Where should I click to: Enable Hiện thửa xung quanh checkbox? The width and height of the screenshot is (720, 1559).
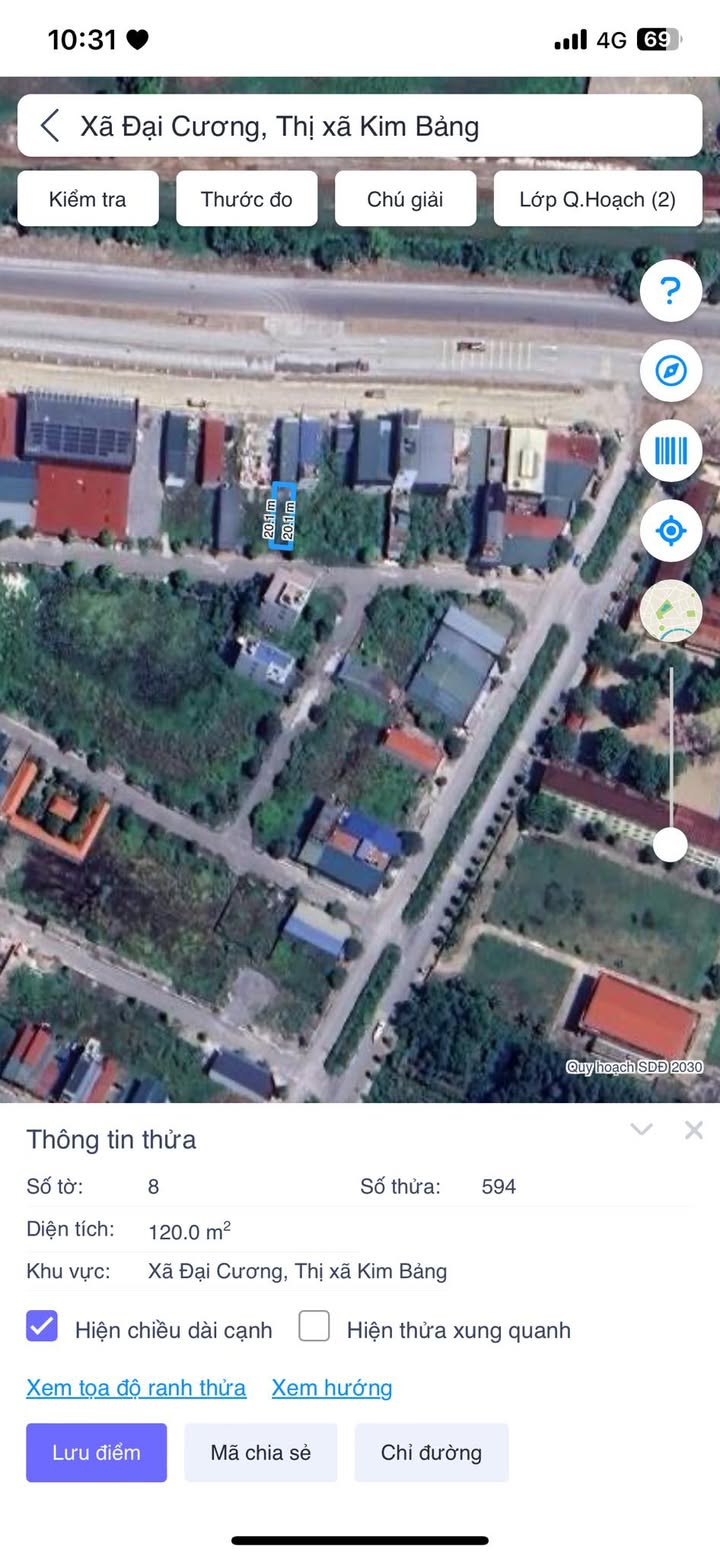coord(314,1327)
